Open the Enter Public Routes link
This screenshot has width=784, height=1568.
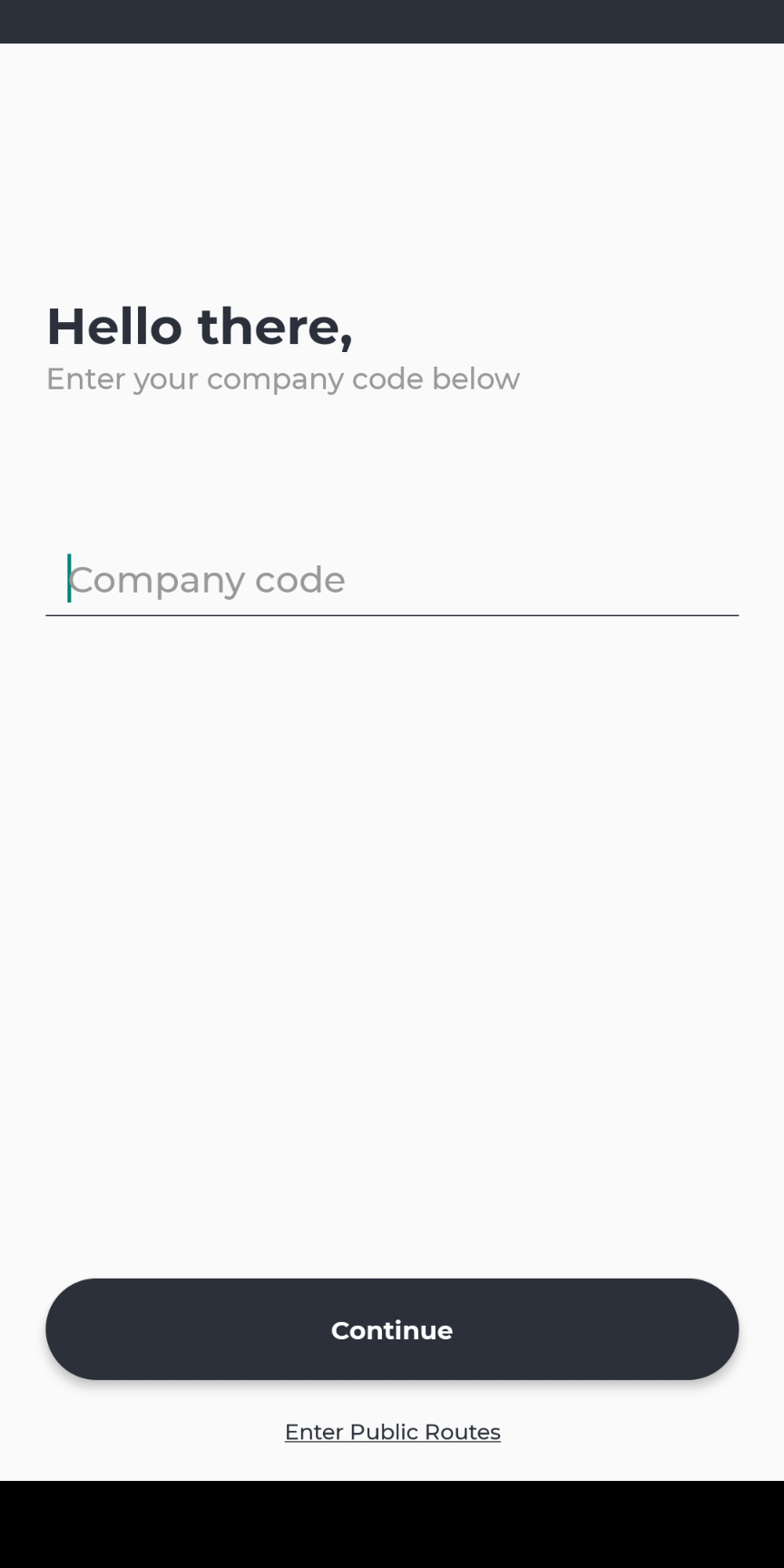click(392, 1432)
